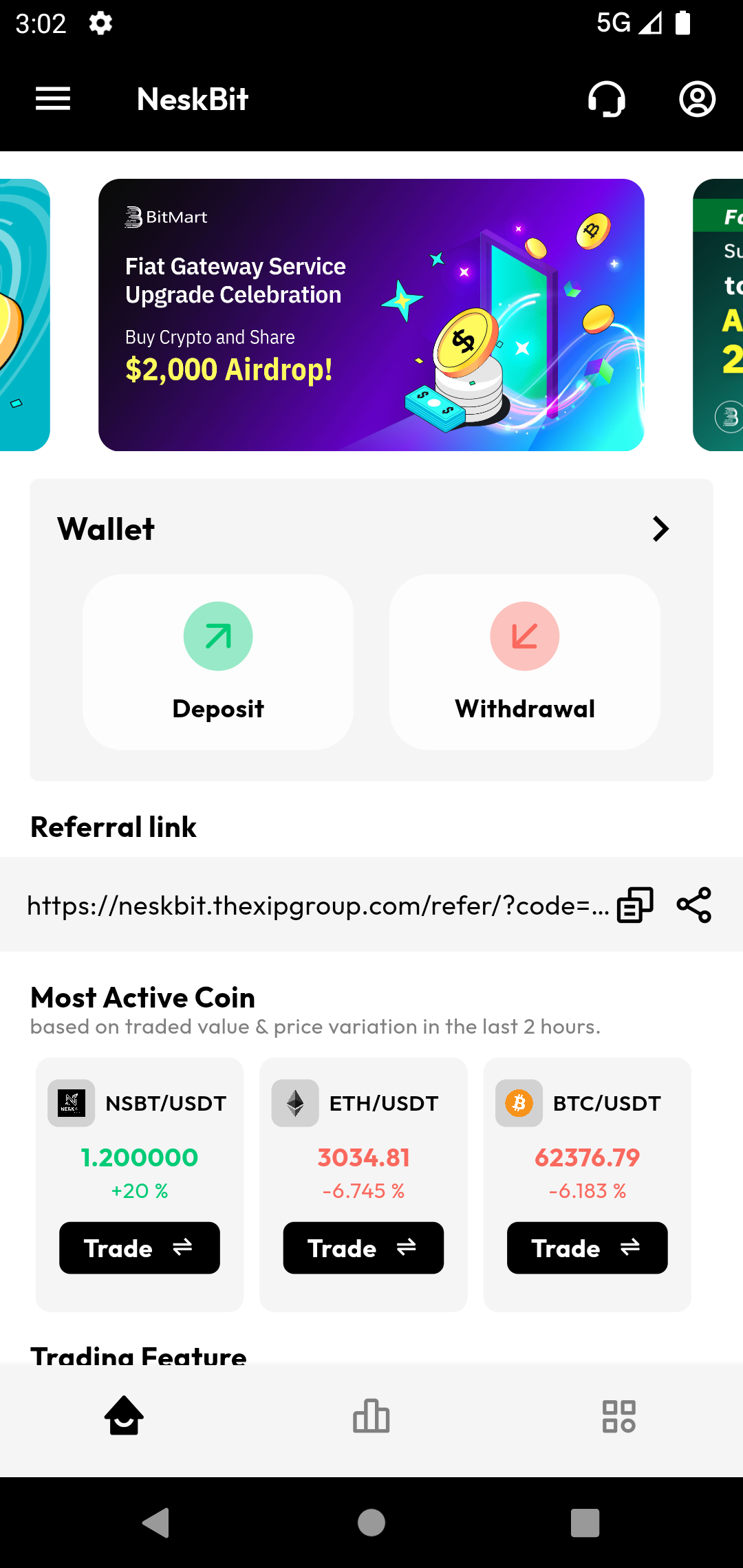
Task: Open customer support headset icon
Action: [607, 99]
